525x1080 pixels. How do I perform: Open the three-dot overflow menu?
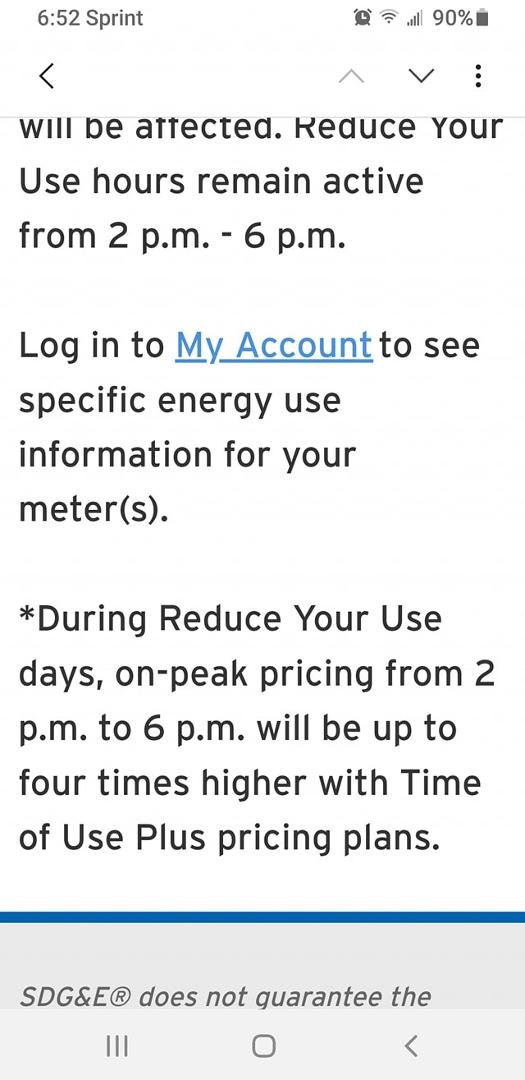(x=479, y=76)
